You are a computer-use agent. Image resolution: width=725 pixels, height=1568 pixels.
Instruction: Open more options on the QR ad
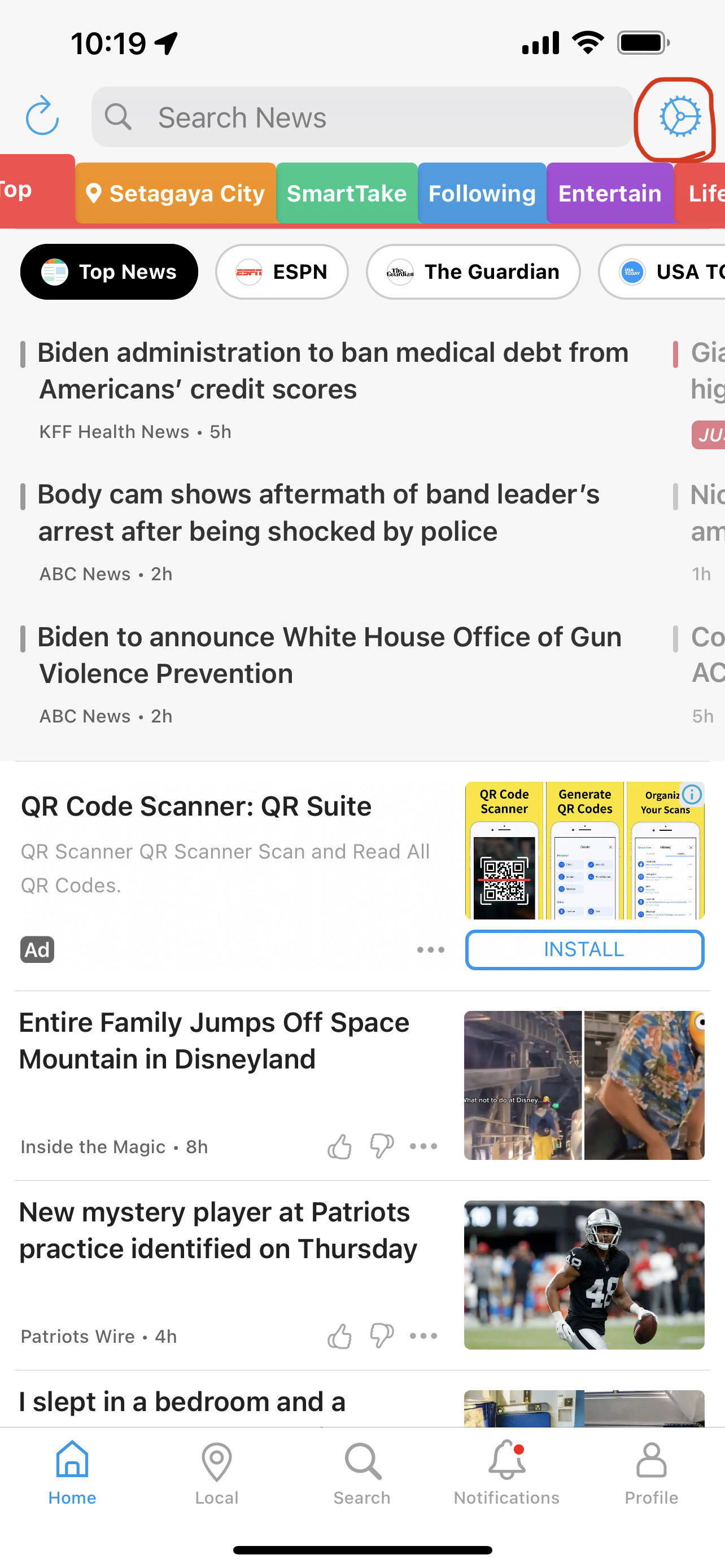431,949
